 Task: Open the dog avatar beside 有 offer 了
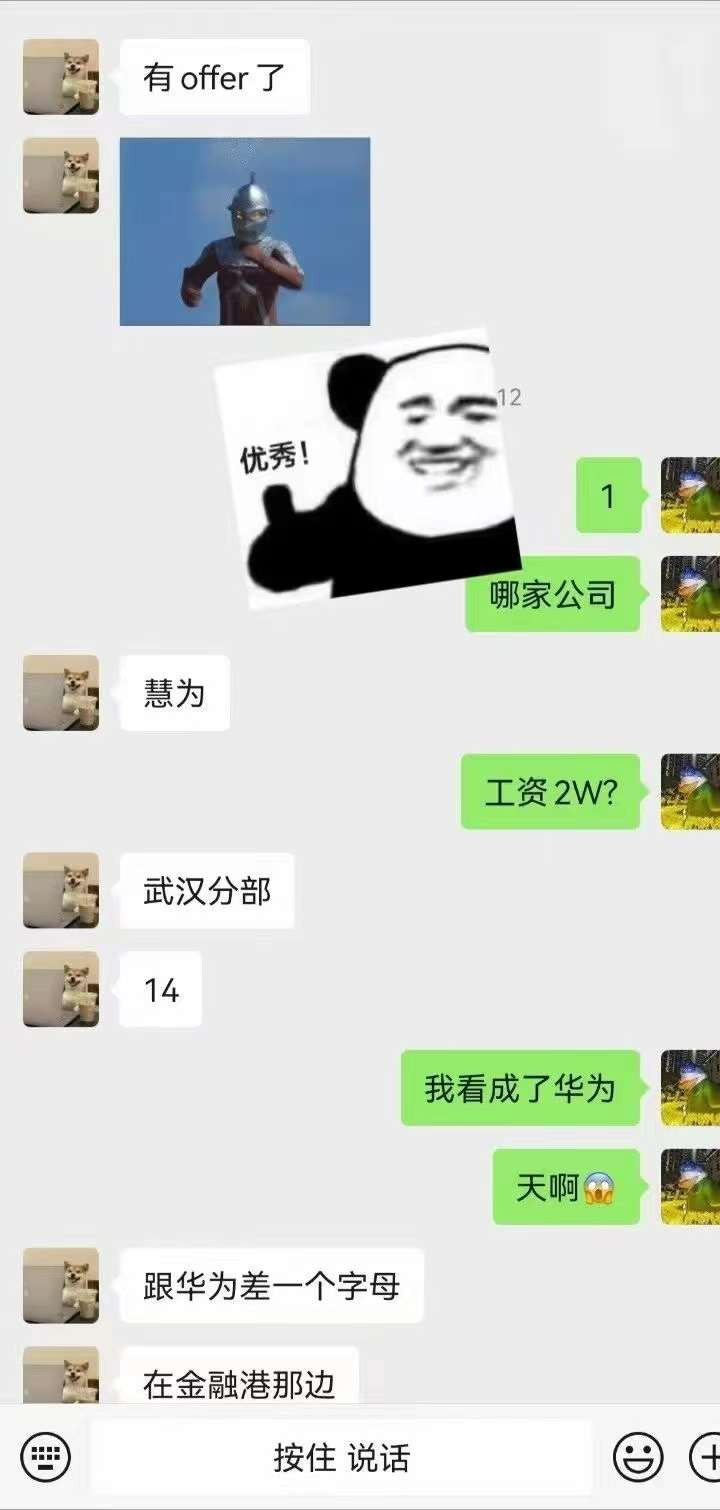[61, 77]
